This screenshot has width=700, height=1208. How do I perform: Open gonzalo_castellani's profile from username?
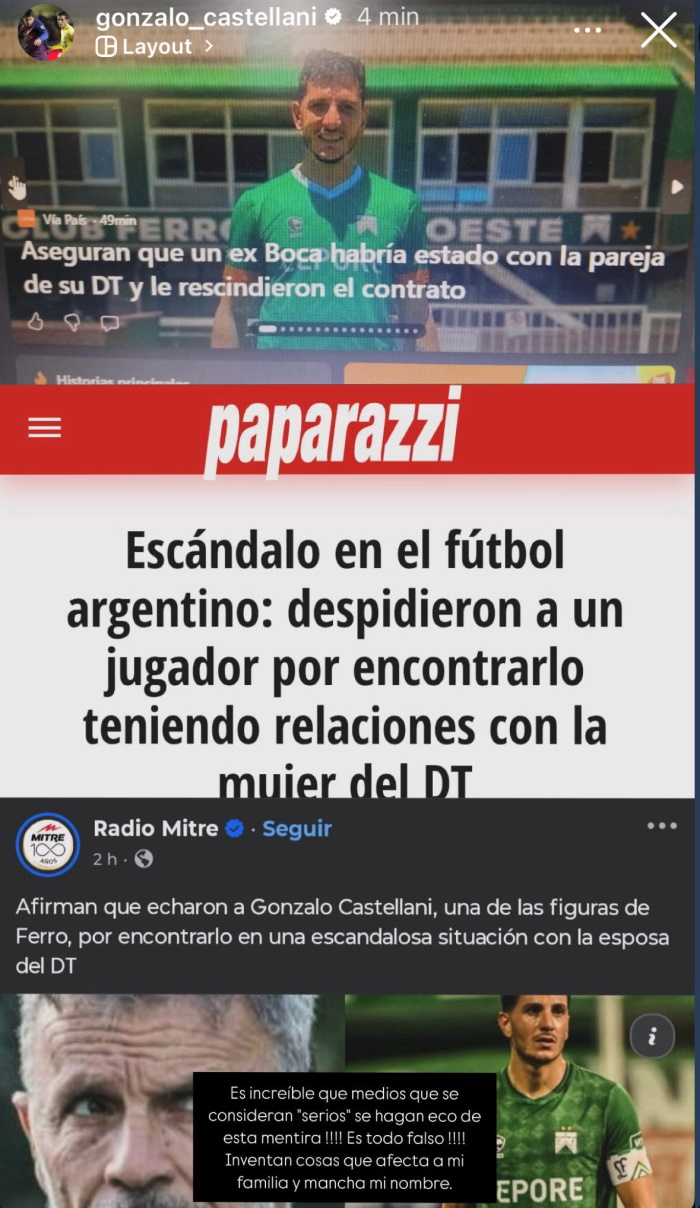pos(205,17)
